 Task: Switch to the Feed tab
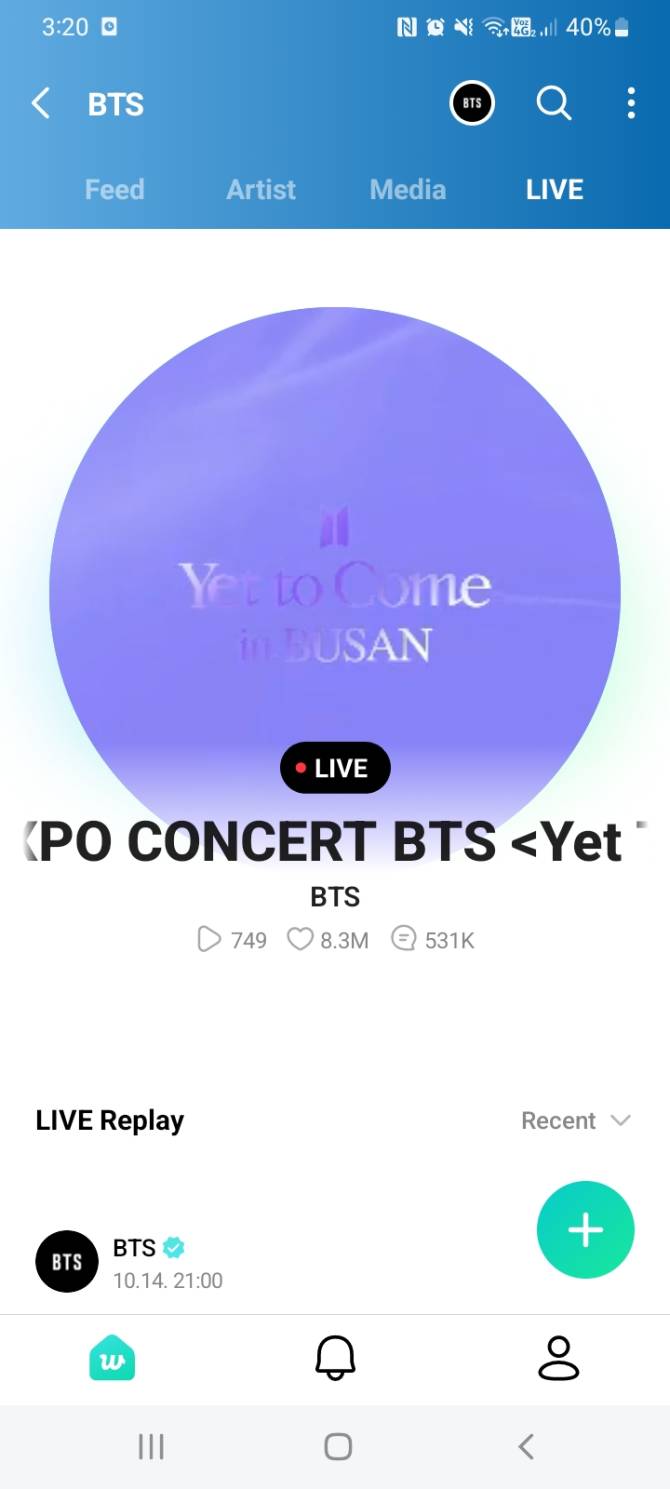click(115, 189)
